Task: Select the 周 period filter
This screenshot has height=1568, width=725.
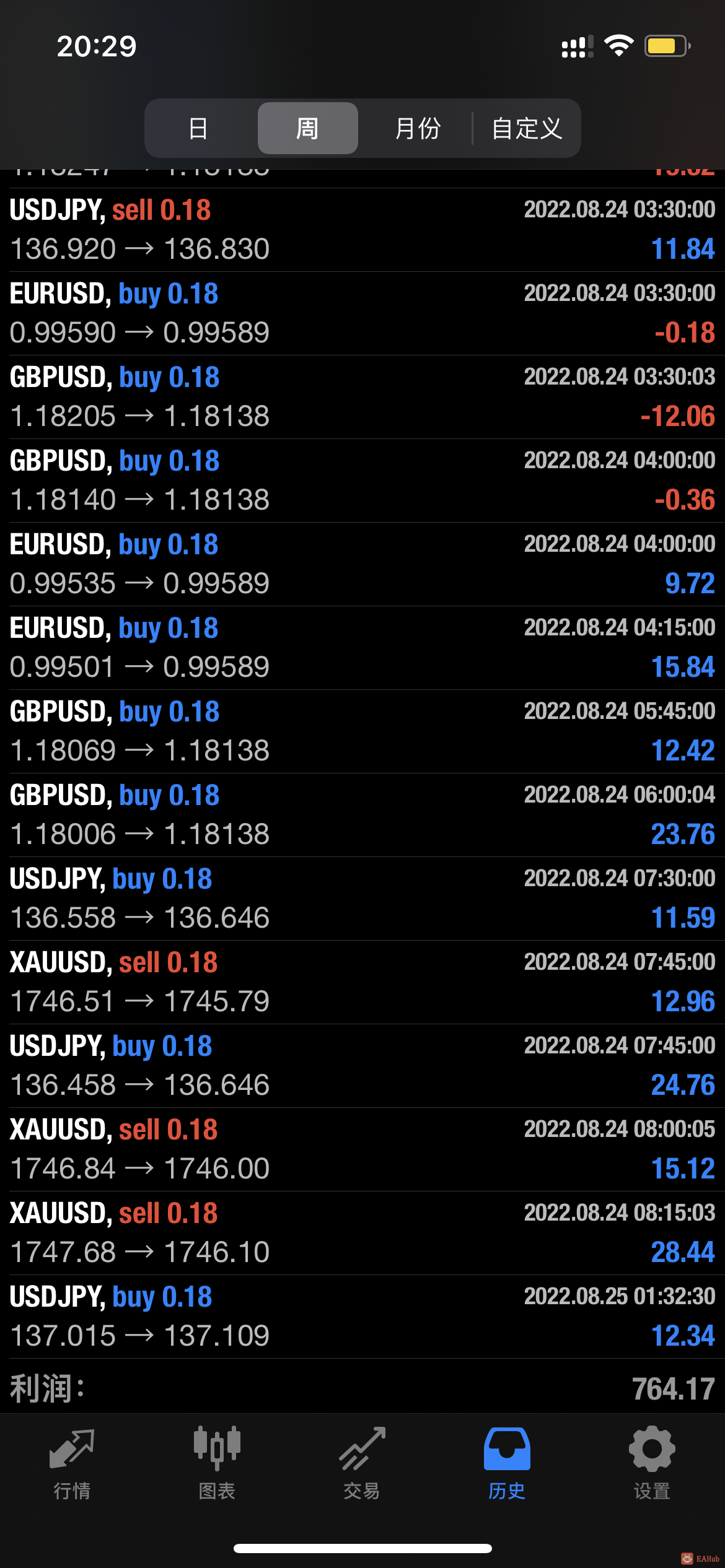Action: click(307, 128)
